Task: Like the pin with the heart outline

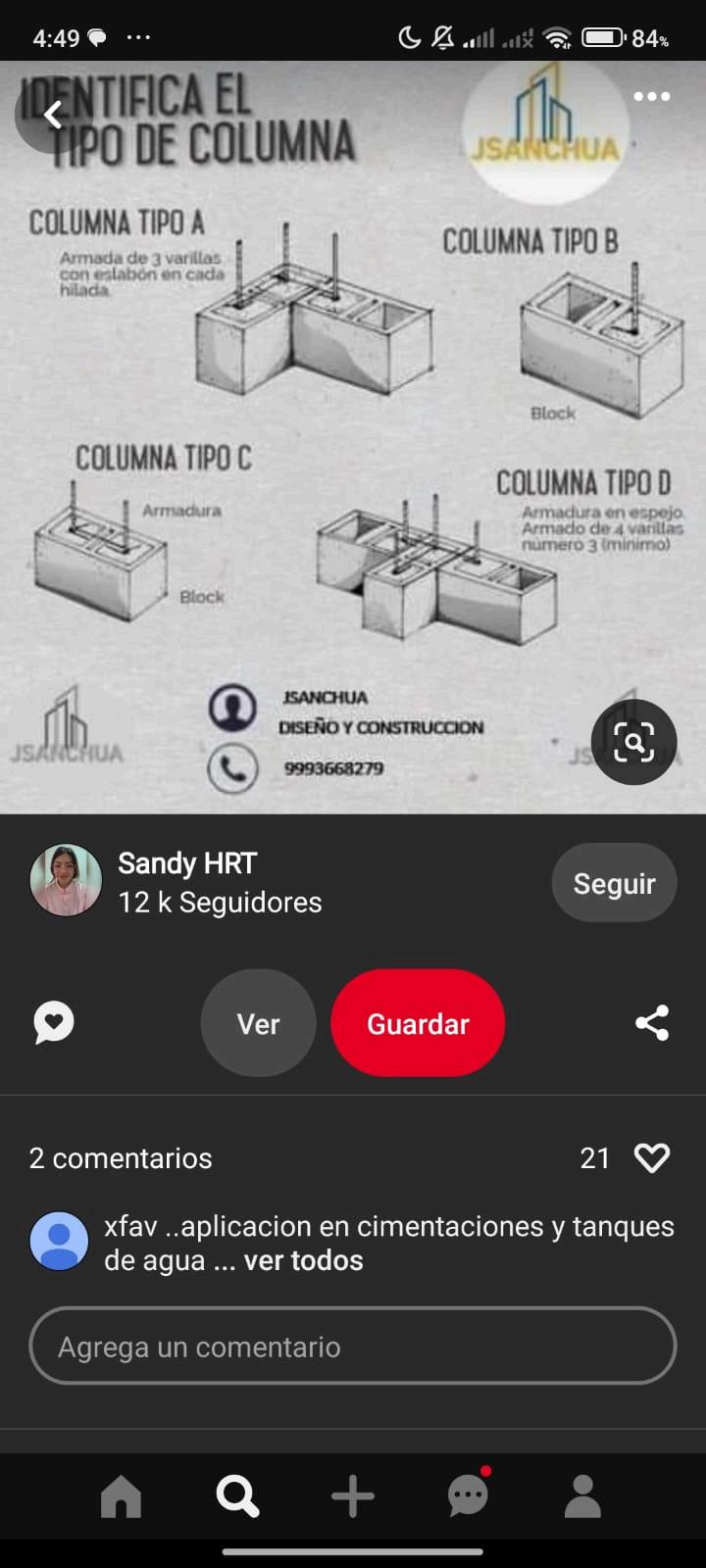Action: [652, 1158]
